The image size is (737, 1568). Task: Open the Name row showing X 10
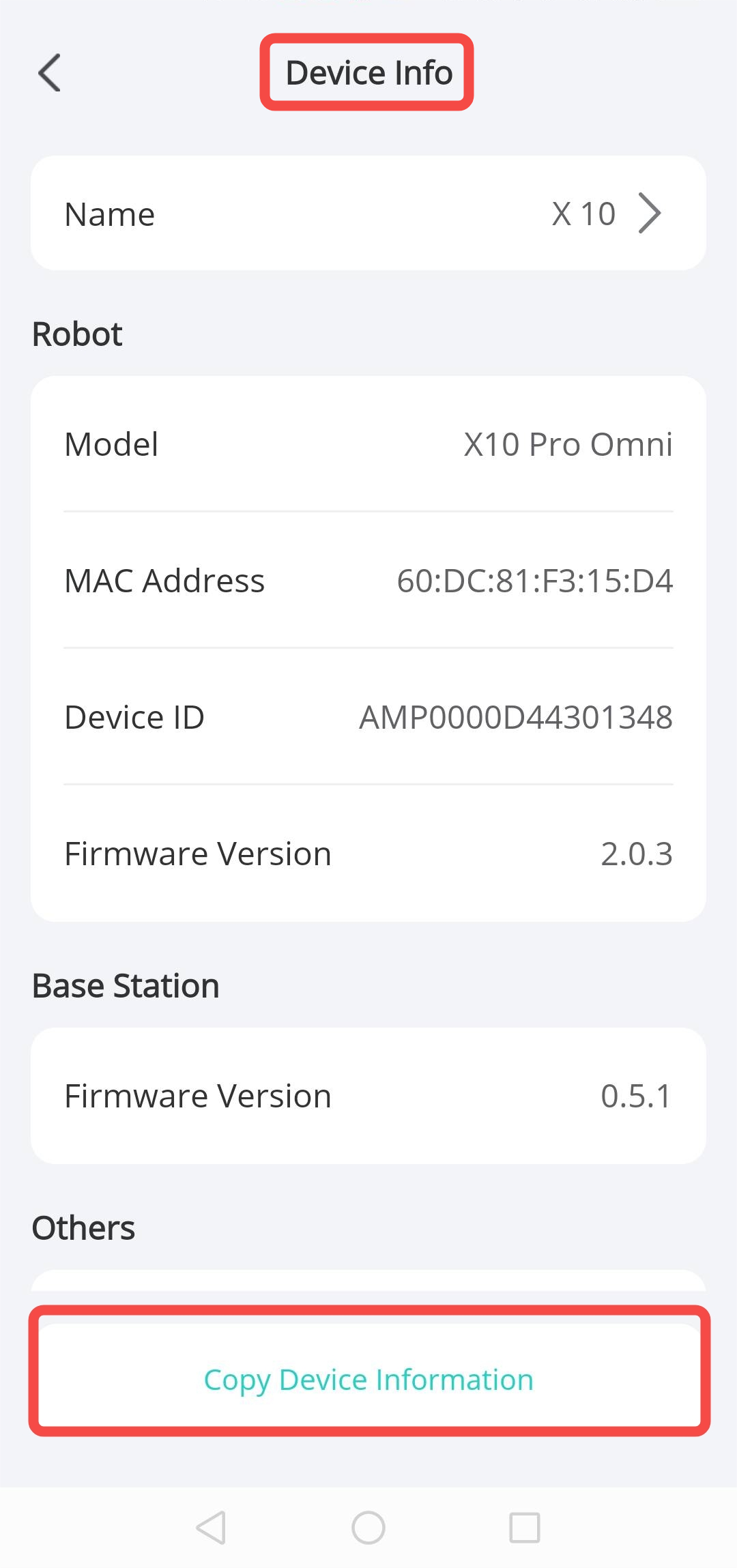pyautogui.click(x=369, y=214)
